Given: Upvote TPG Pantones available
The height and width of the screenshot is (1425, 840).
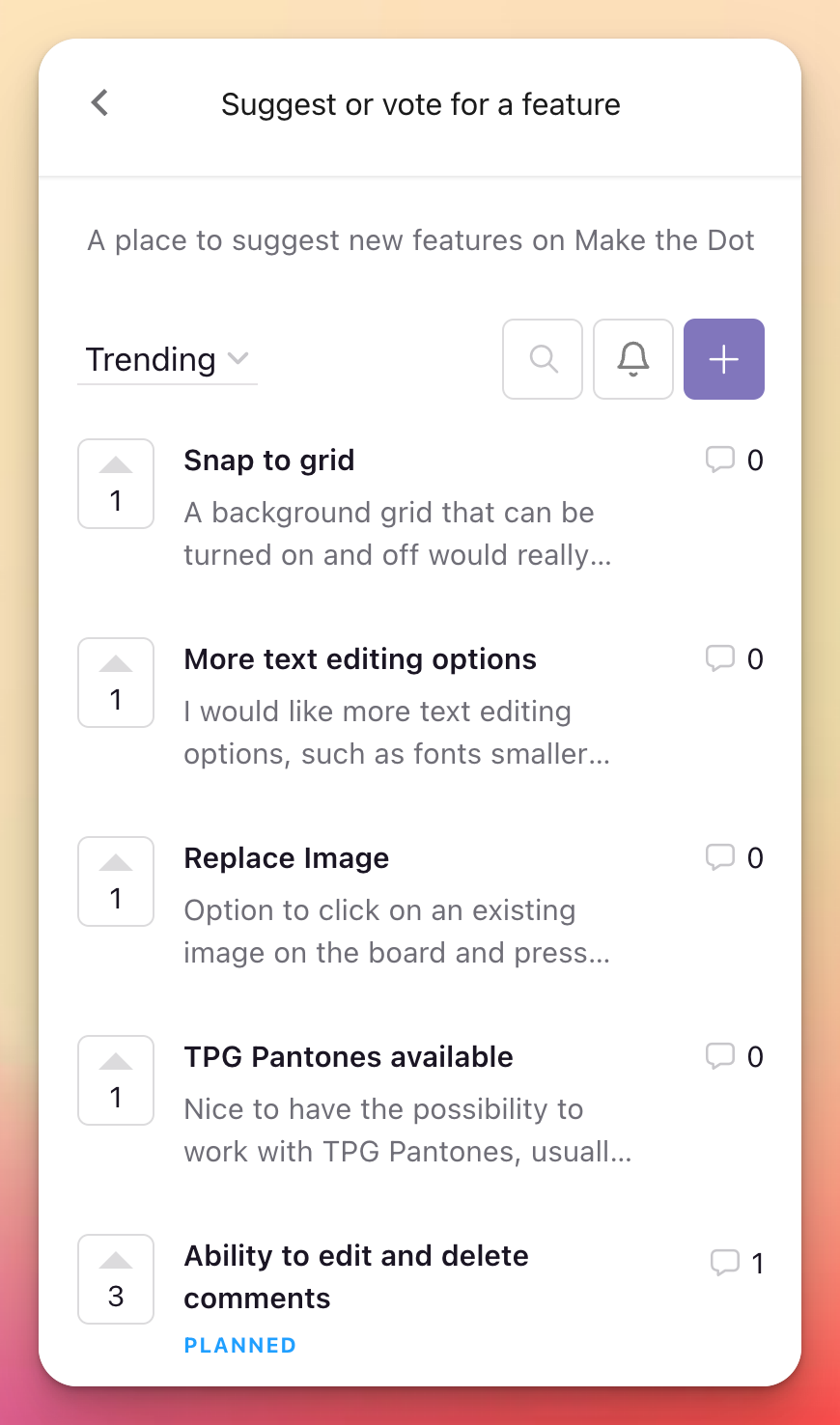Looking at the screenshot, I should (116, 1080).
